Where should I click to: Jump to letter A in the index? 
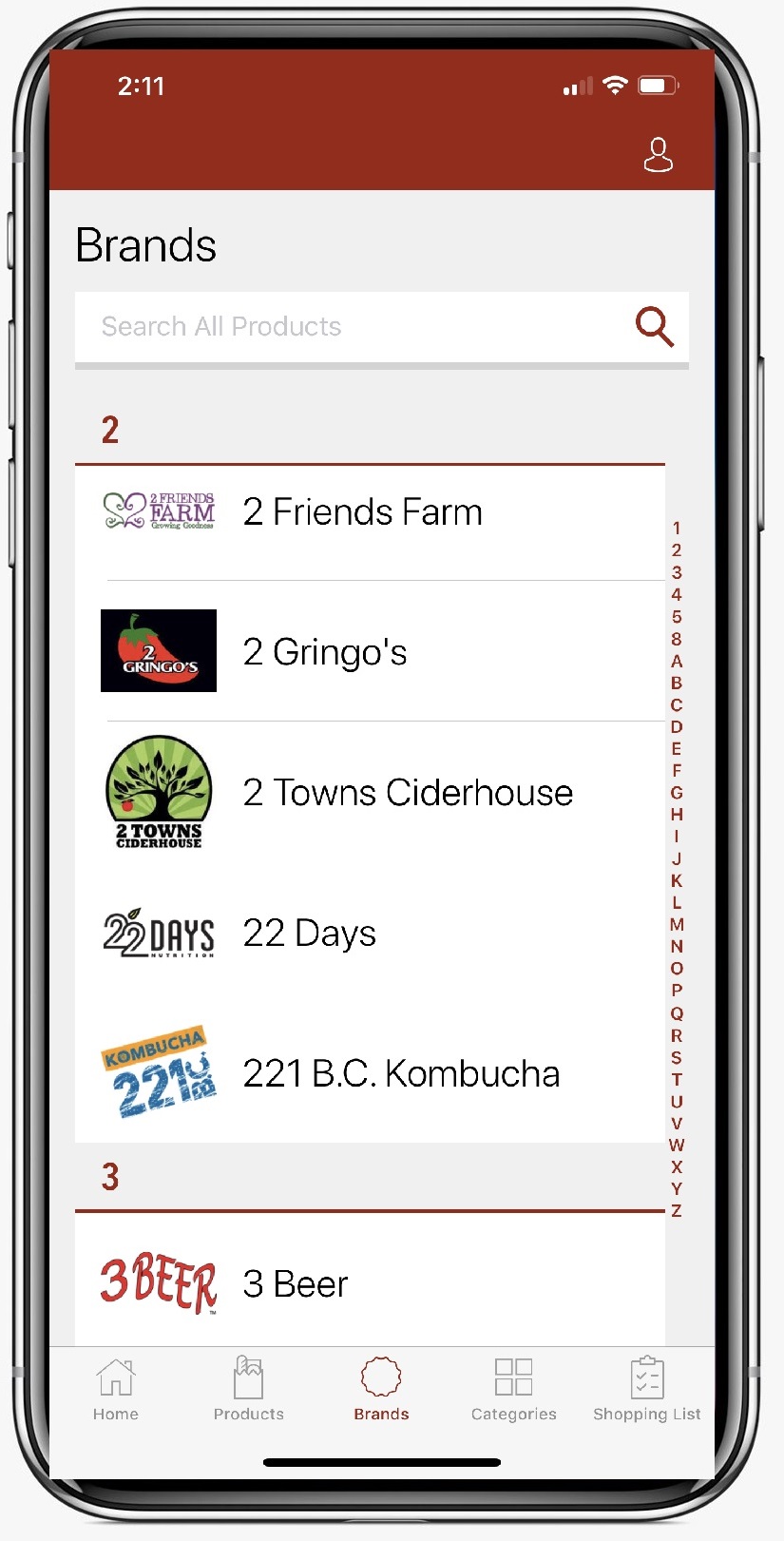click(x=677, y=661)
